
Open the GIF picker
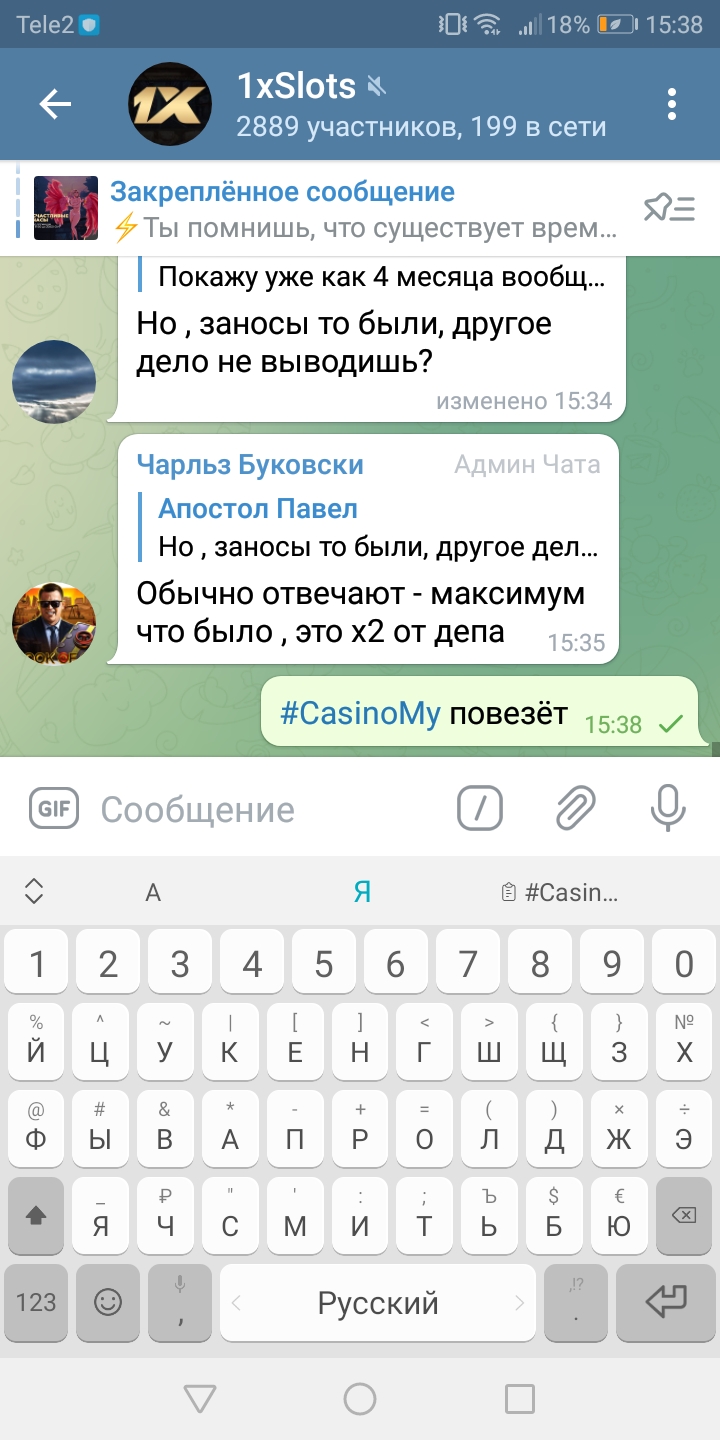pyautogui.click(x=54, y=809)
